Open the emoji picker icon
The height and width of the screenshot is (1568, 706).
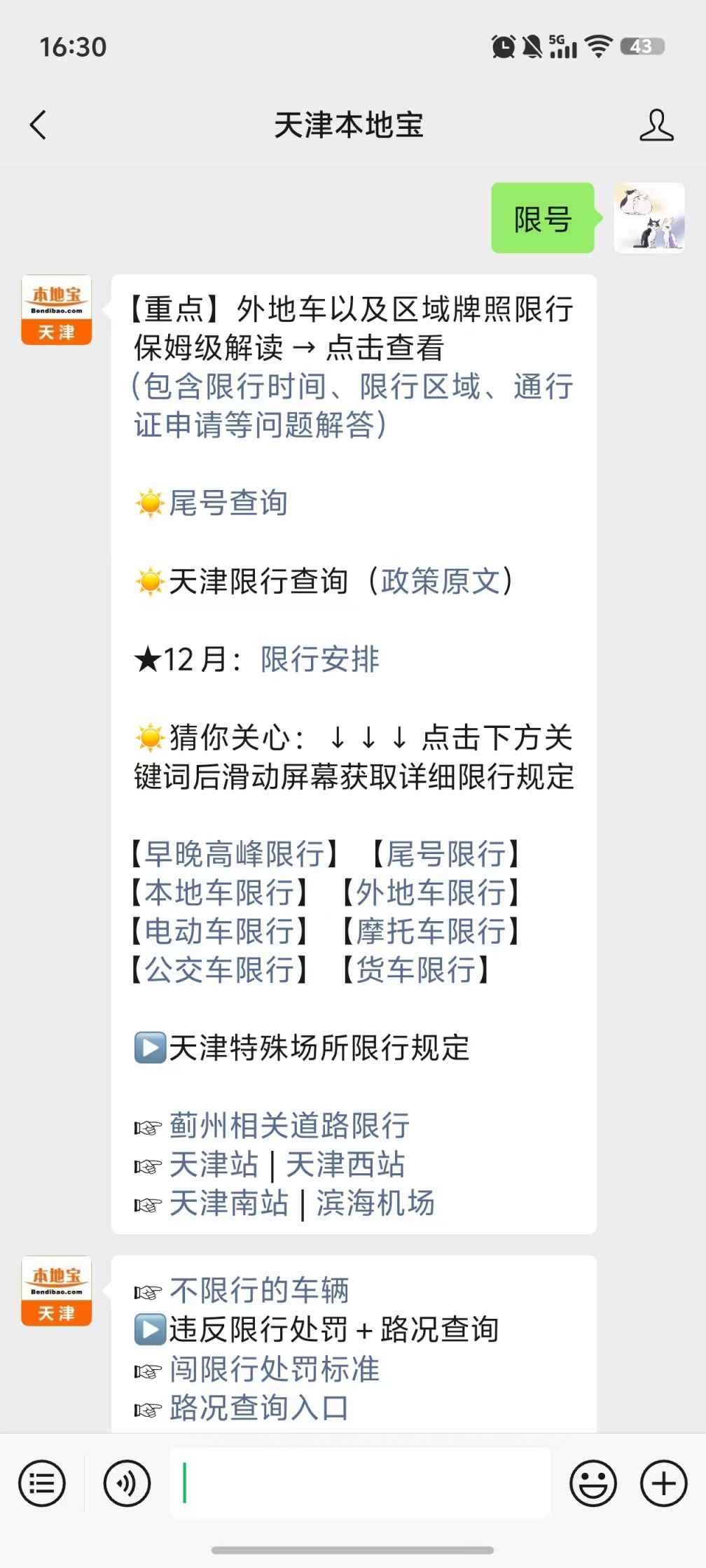tap(592, 1482)
